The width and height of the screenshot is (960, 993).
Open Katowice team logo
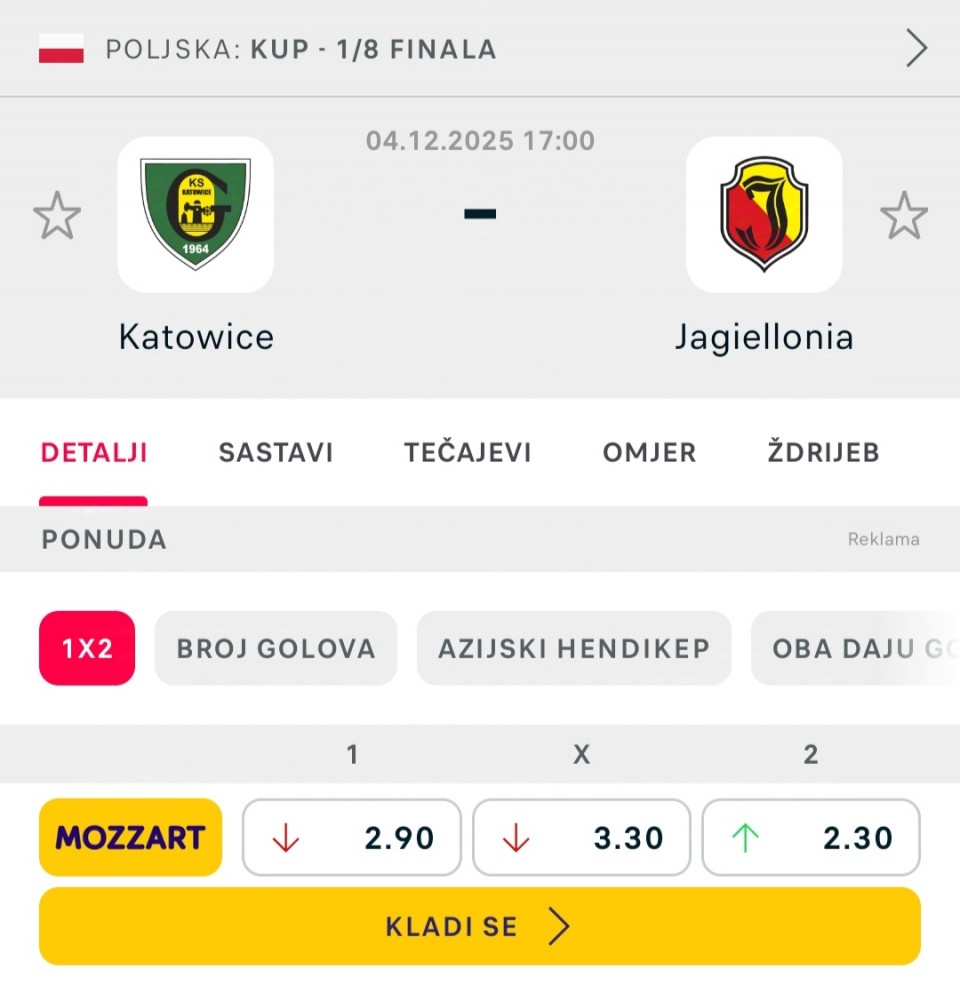pos(196,215)
